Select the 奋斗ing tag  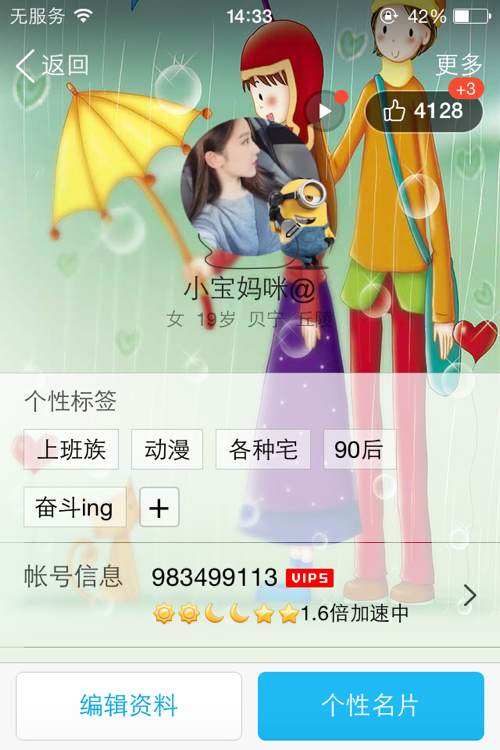tap(75, 507)
